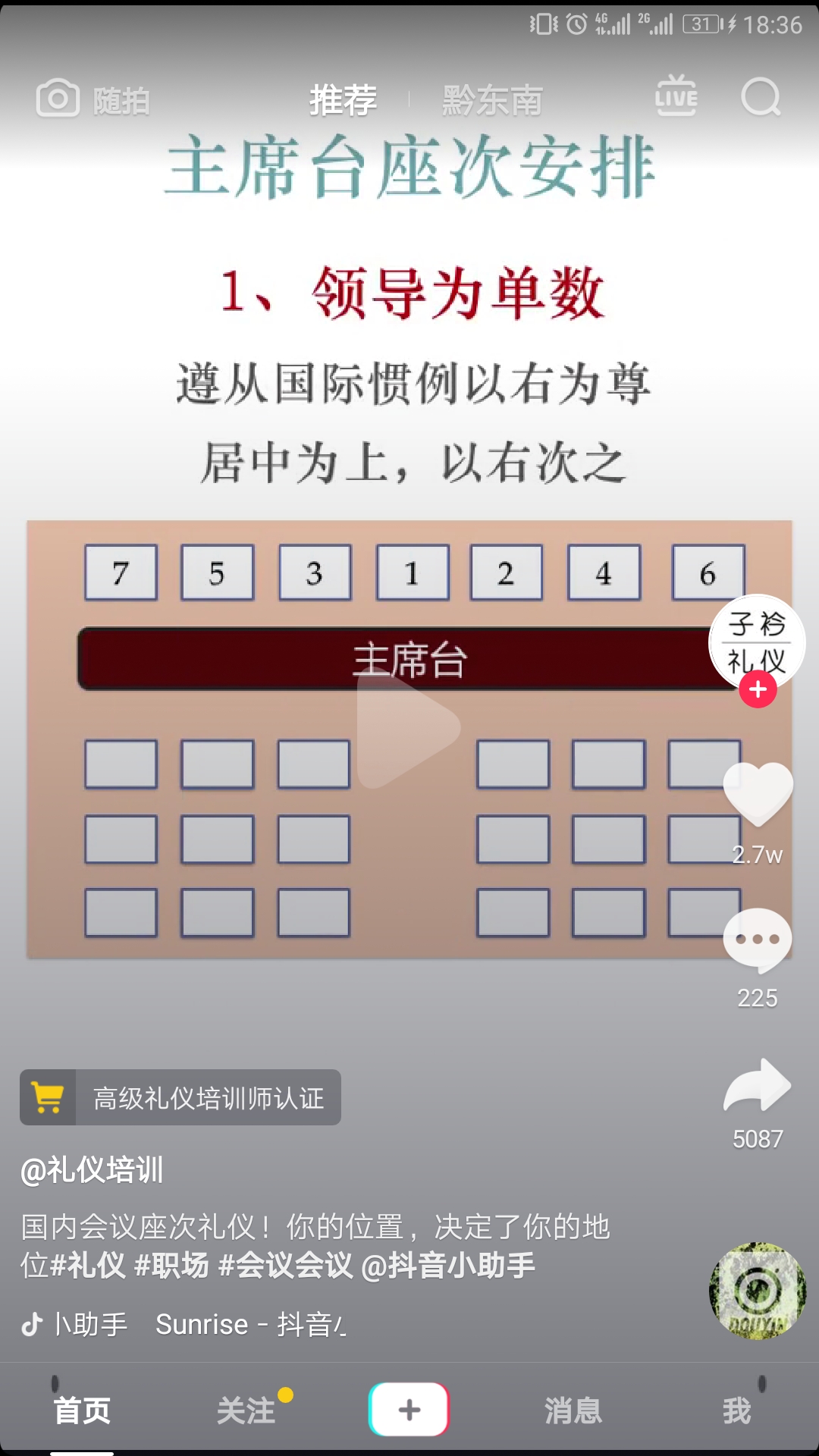Open the 随拍 camera
This screenshot has height=1456, width=819.
pos(93,99)
